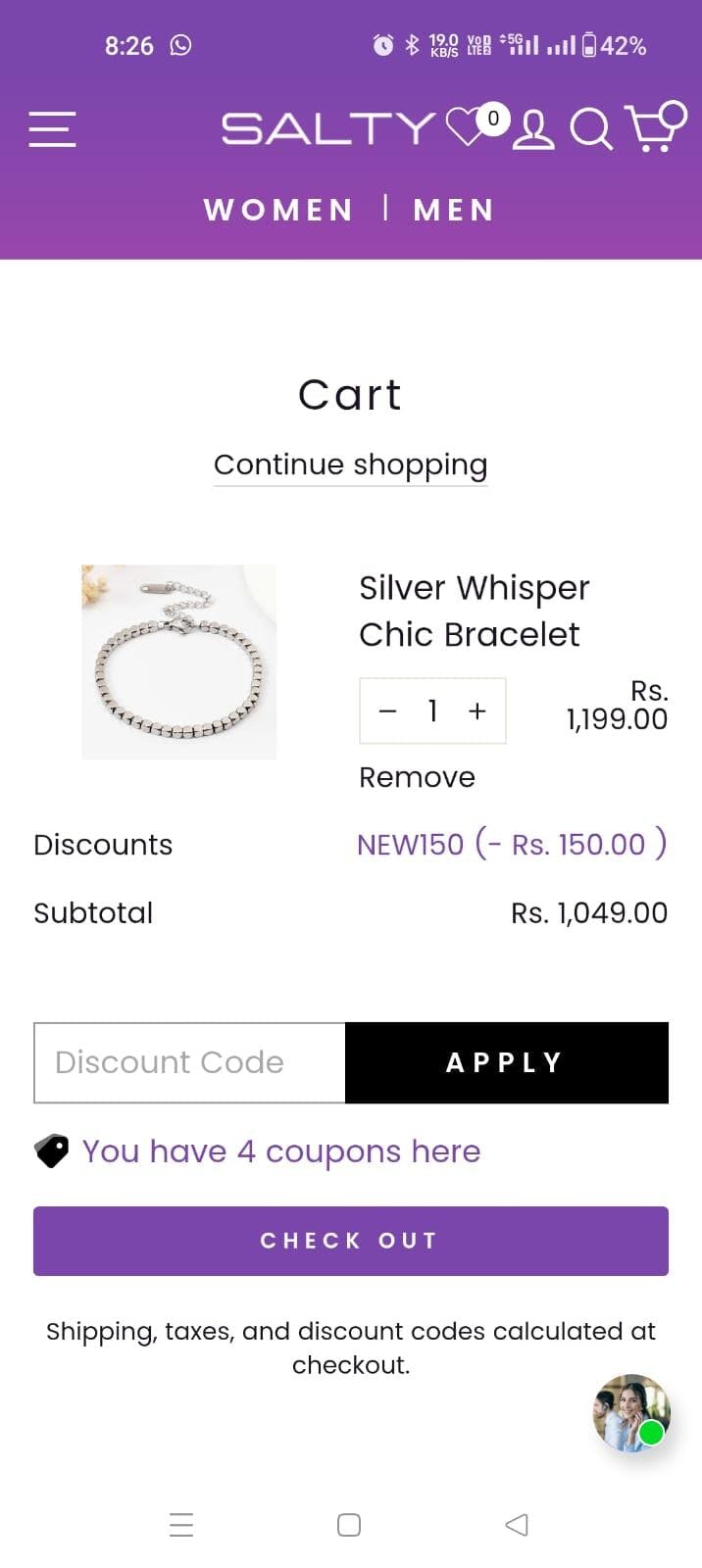Proceed with the CHECK OUT button
The width and height of the screenshot is (702, 1568).
pyautogui.click(x=350, y=1241)
